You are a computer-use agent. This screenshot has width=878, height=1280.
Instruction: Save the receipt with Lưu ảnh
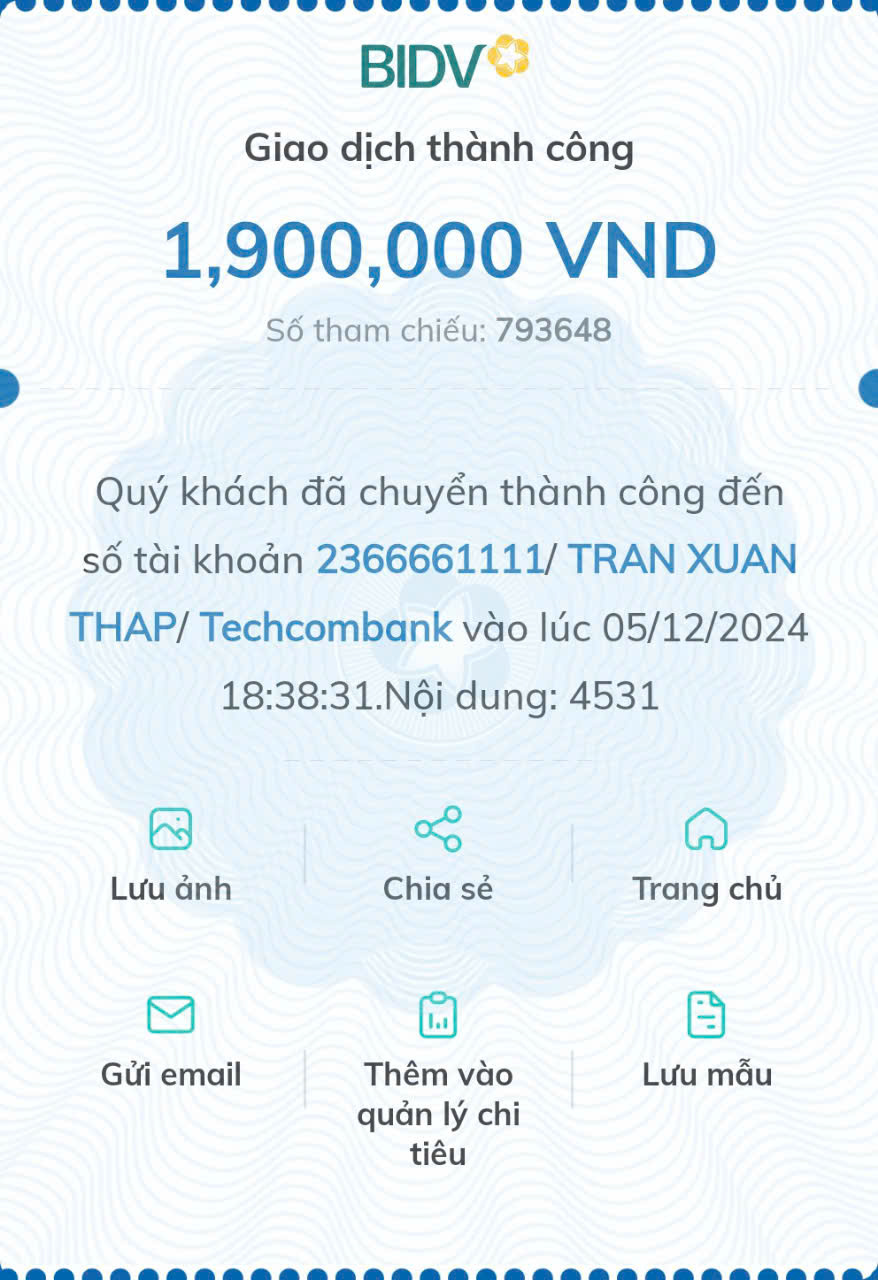point(170,853)
